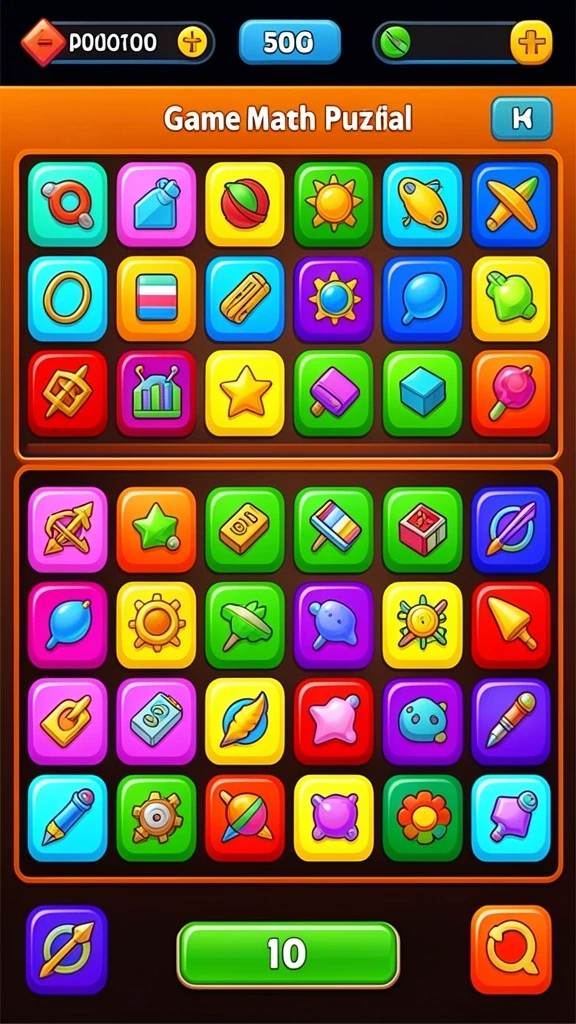Tap the blue cube tile

pyautogui.click(x=422, y=393)
